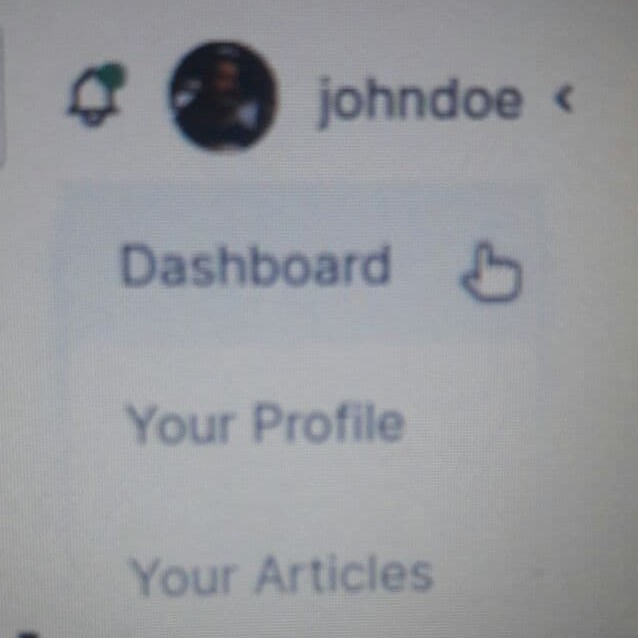Tap the johndoe profile avatar

pyautogui.click(x=223, y=96)
